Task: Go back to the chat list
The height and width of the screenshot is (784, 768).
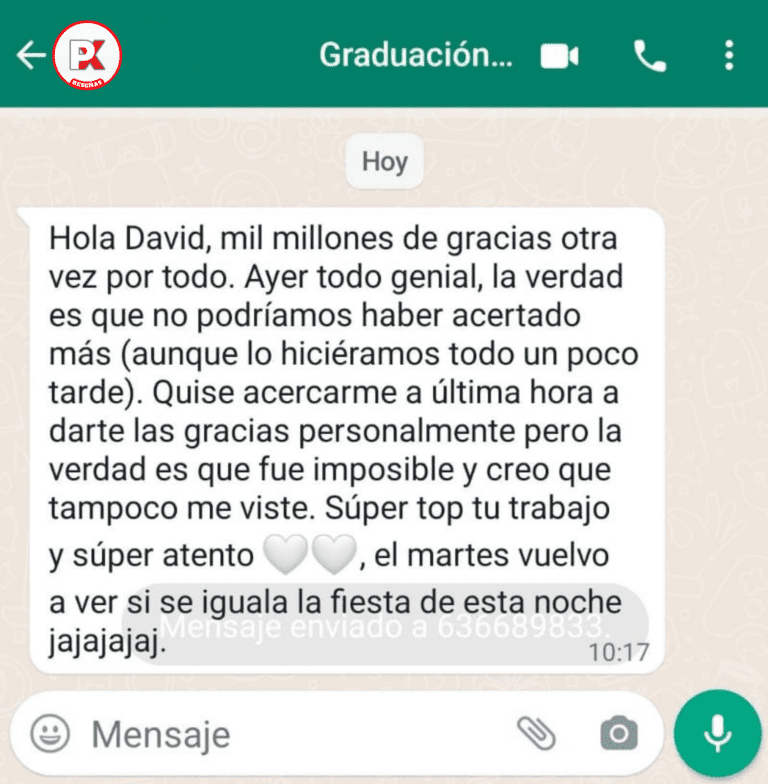Action: tap(31, 56)
